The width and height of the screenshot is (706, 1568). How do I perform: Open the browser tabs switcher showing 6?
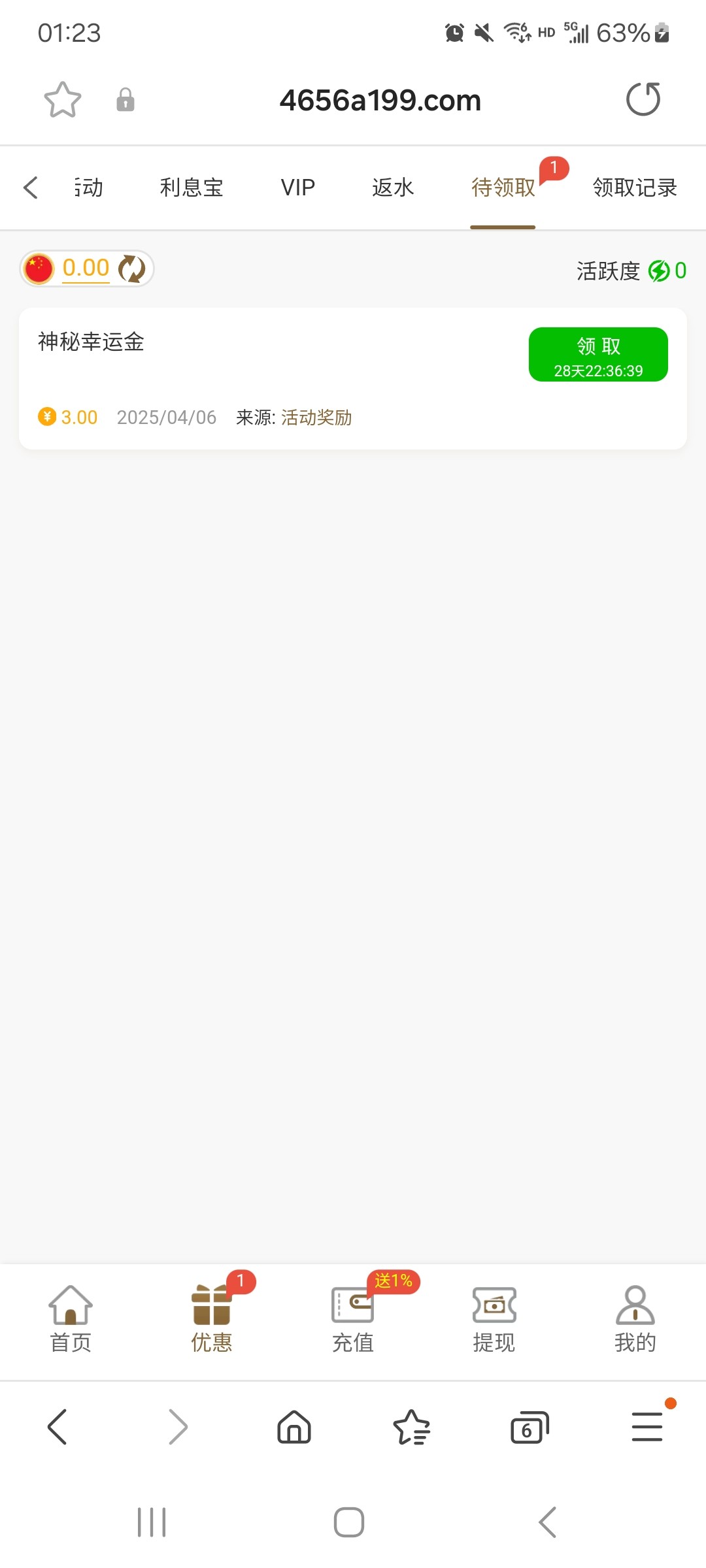(529, 1427)
